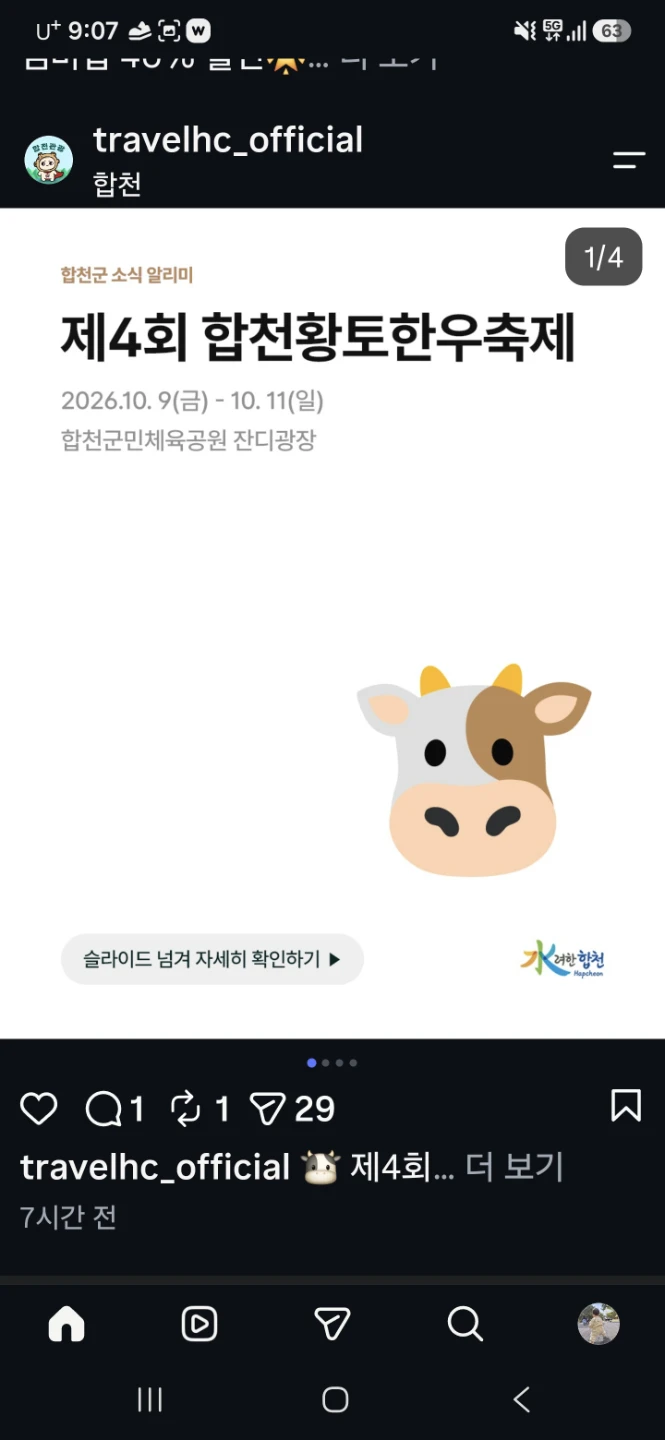Open recent apps from navigation bar
Screen dimensions: 665x1440
click(150, 1399)
